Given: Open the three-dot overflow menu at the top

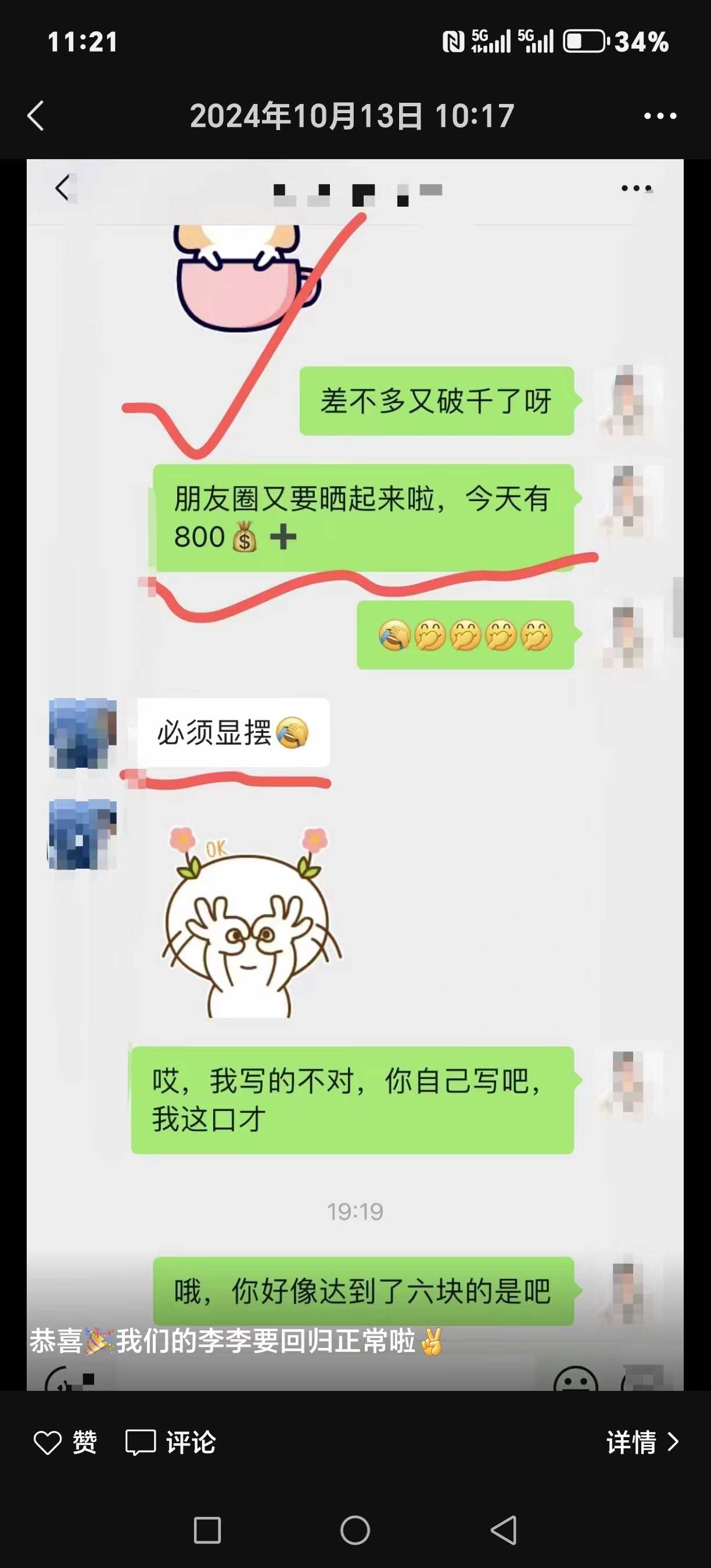Looking at the screenshot, I should [x=660, y=116].
